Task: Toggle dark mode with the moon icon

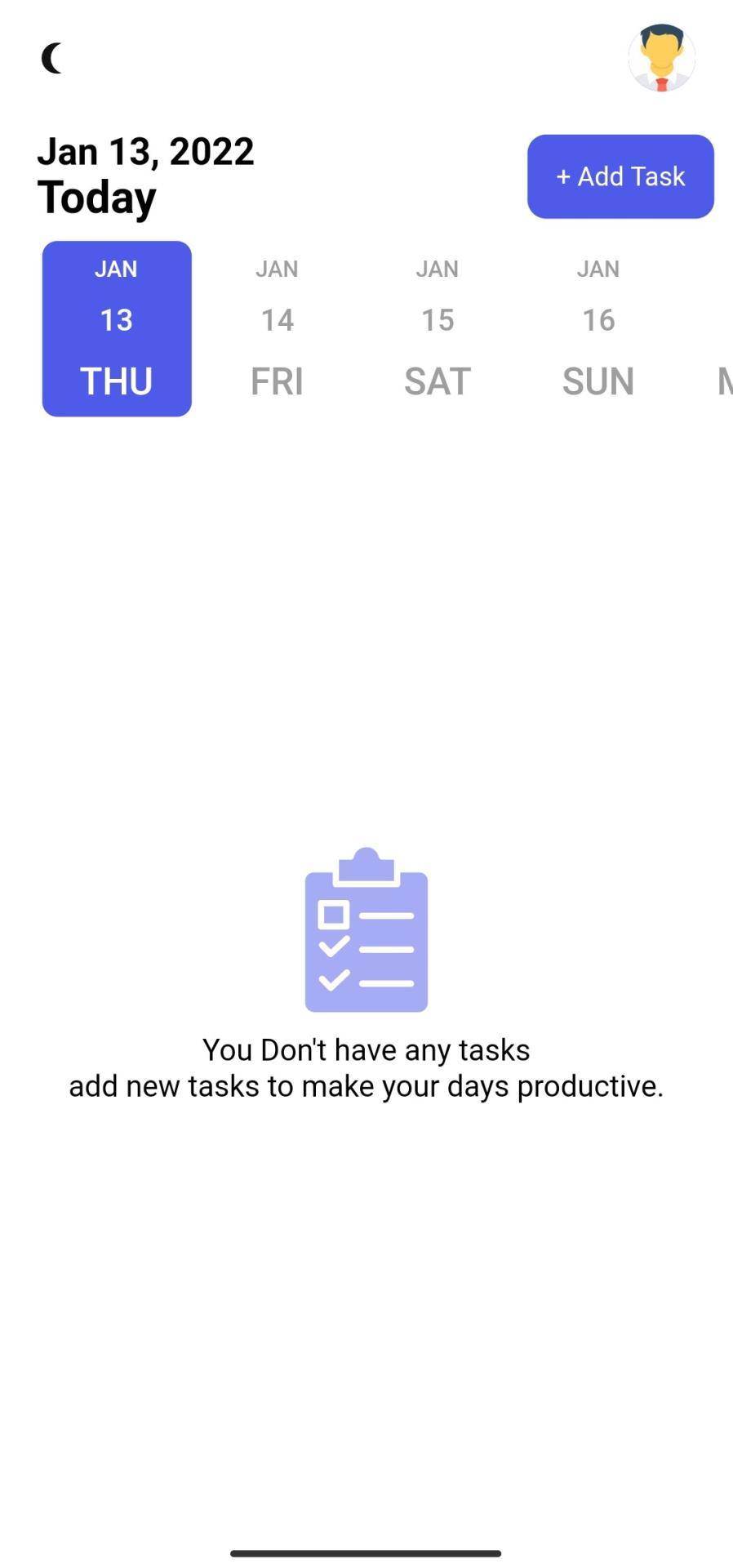Action: click(x=52, y=58)
